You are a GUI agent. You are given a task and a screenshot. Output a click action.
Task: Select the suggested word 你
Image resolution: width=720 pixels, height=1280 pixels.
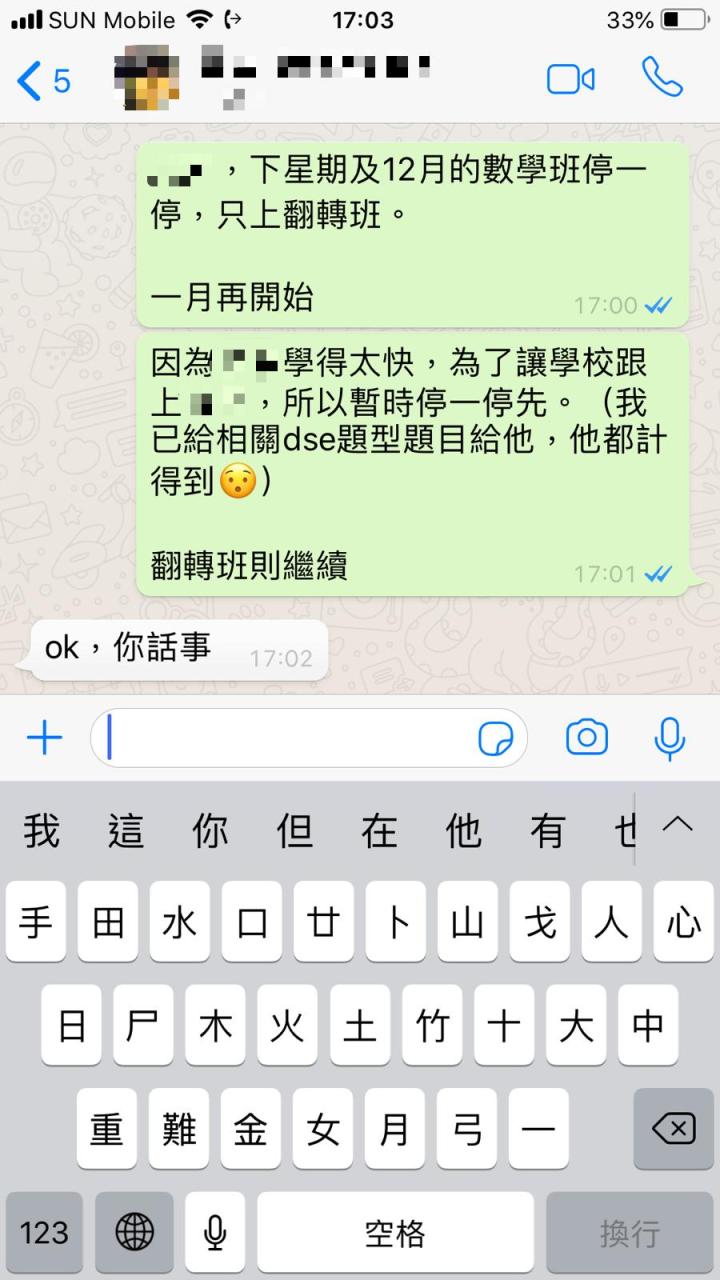point(210,831)
